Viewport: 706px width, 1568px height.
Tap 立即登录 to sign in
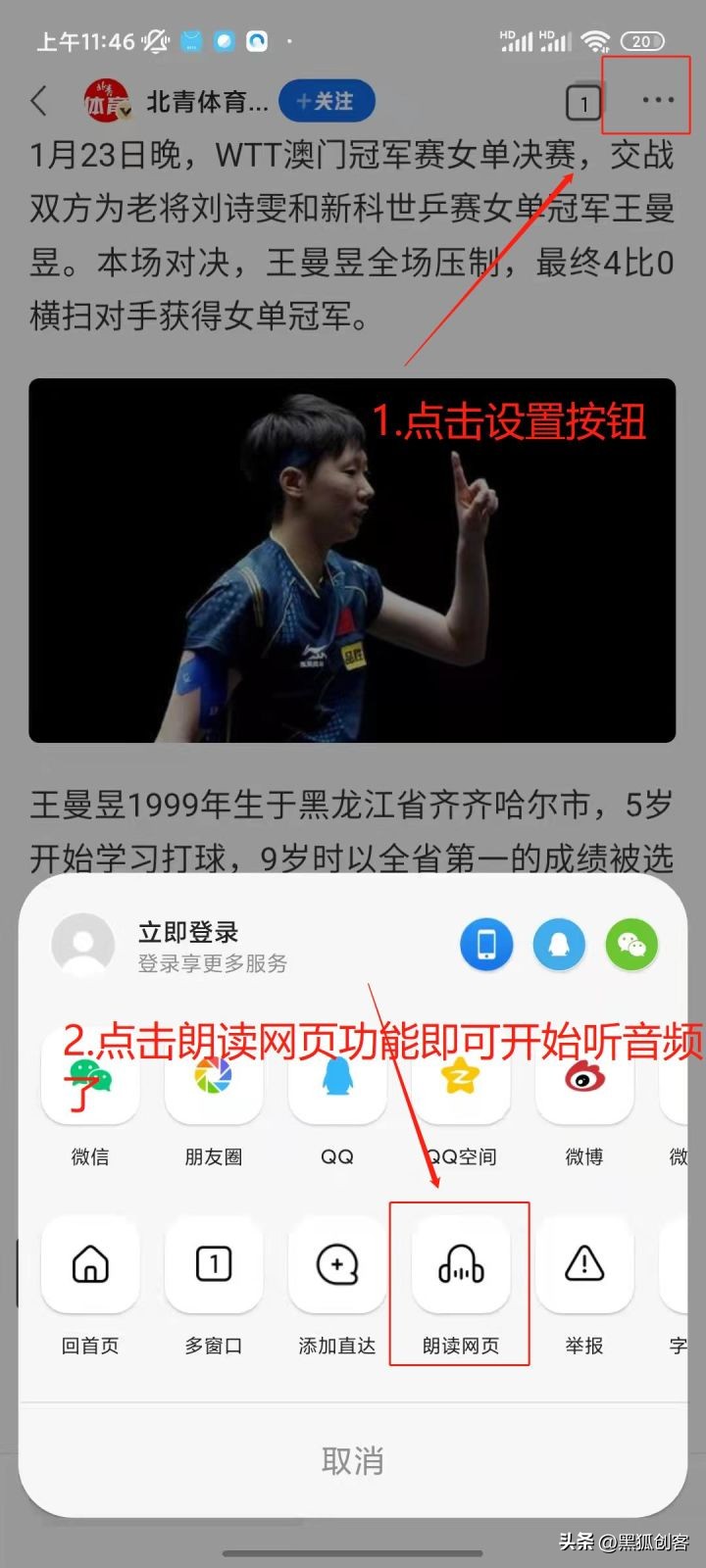point(188,932)
